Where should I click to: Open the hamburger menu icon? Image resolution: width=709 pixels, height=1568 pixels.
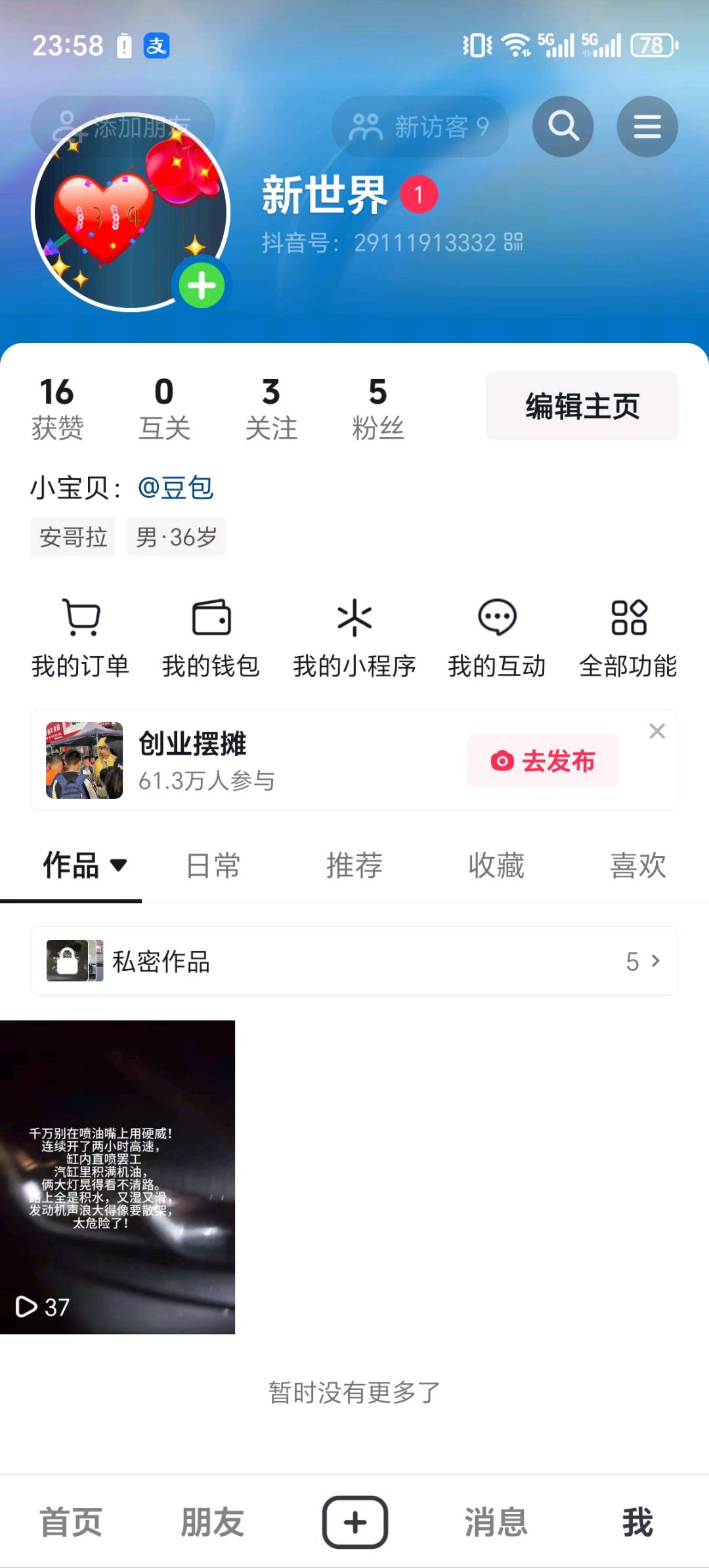[647, 126]
